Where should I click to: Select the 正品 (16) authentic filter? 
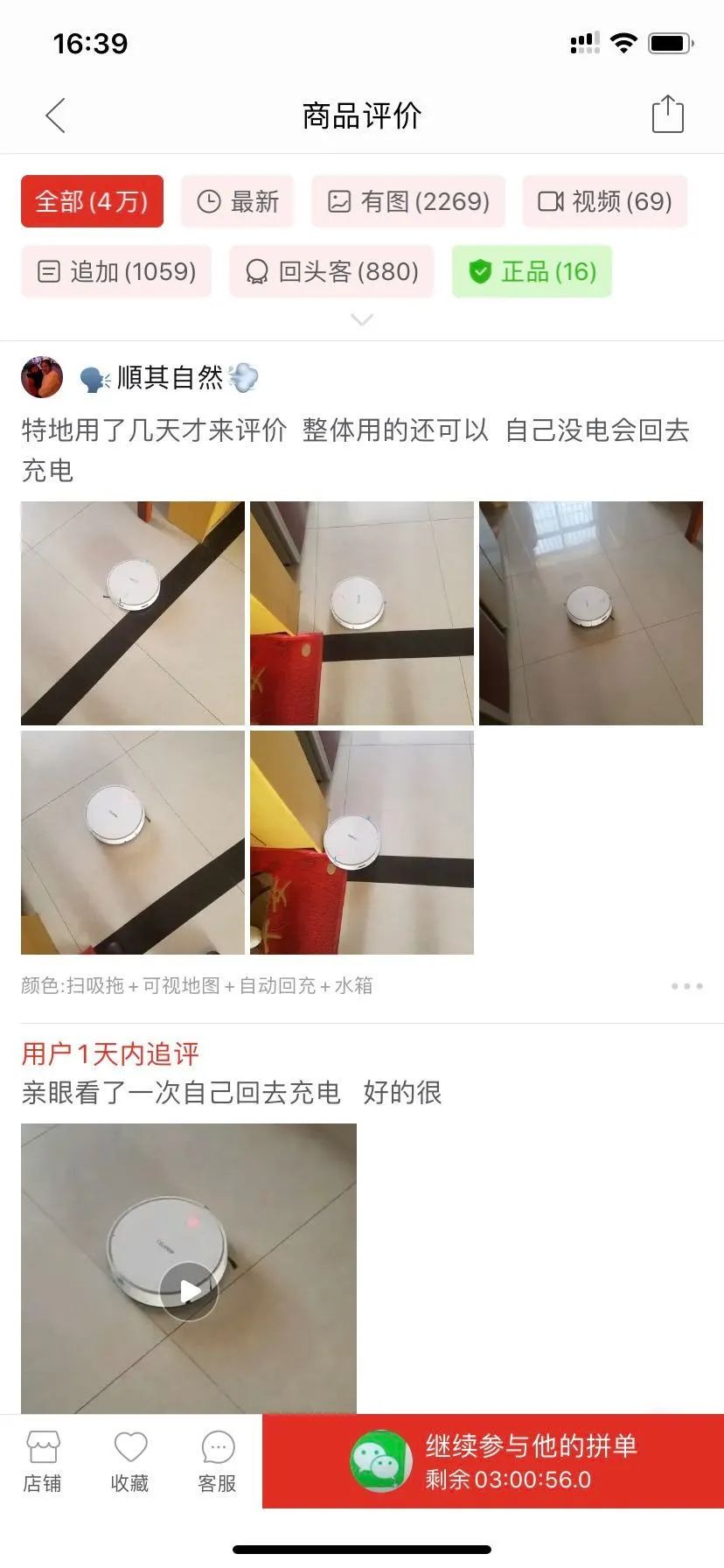532,271
